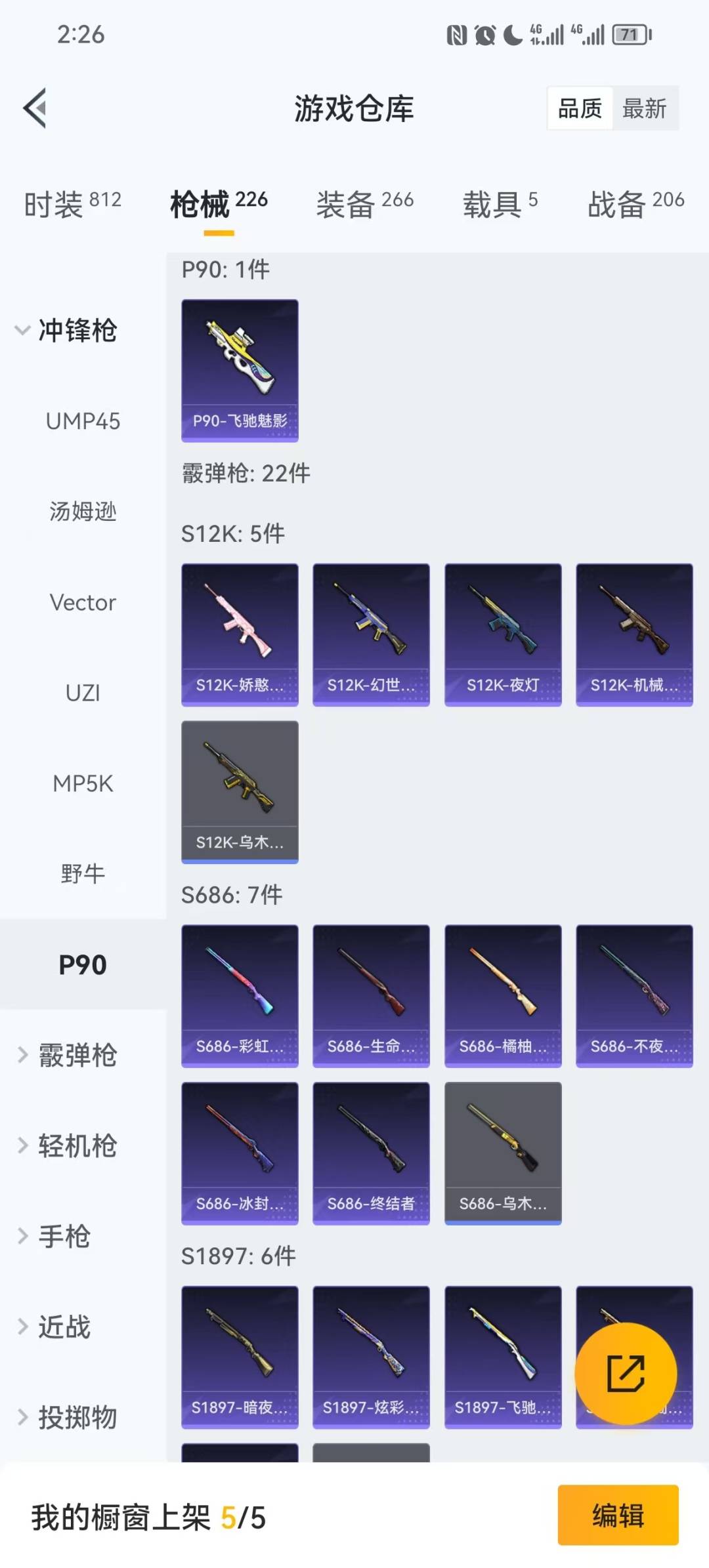Image resolution: width=709 pixels, height=1568 pixels.
Task: Expand the 轻机枪 category
Action: point(67,1145)
